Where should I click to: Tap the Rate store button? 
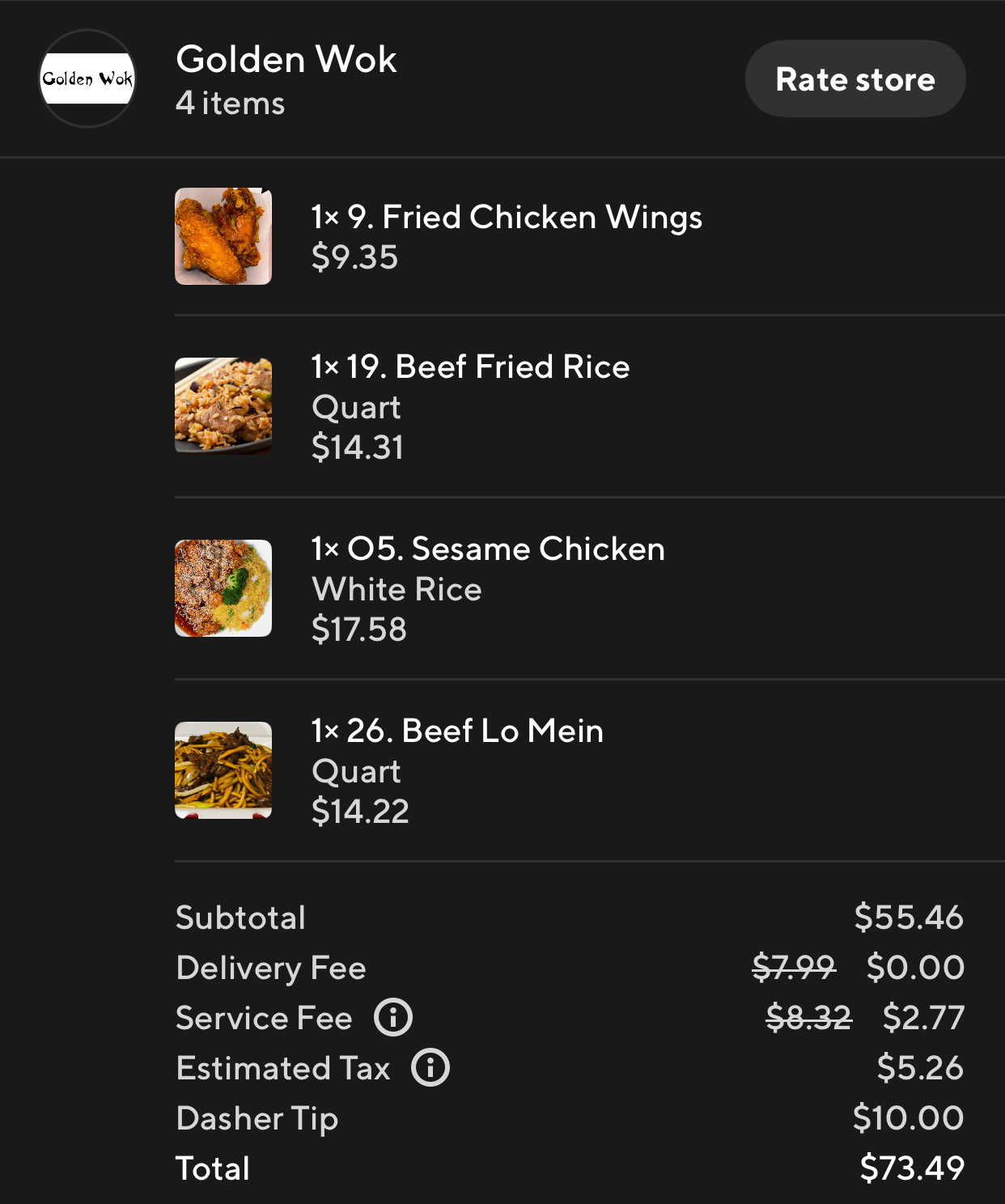click(854, 79)
